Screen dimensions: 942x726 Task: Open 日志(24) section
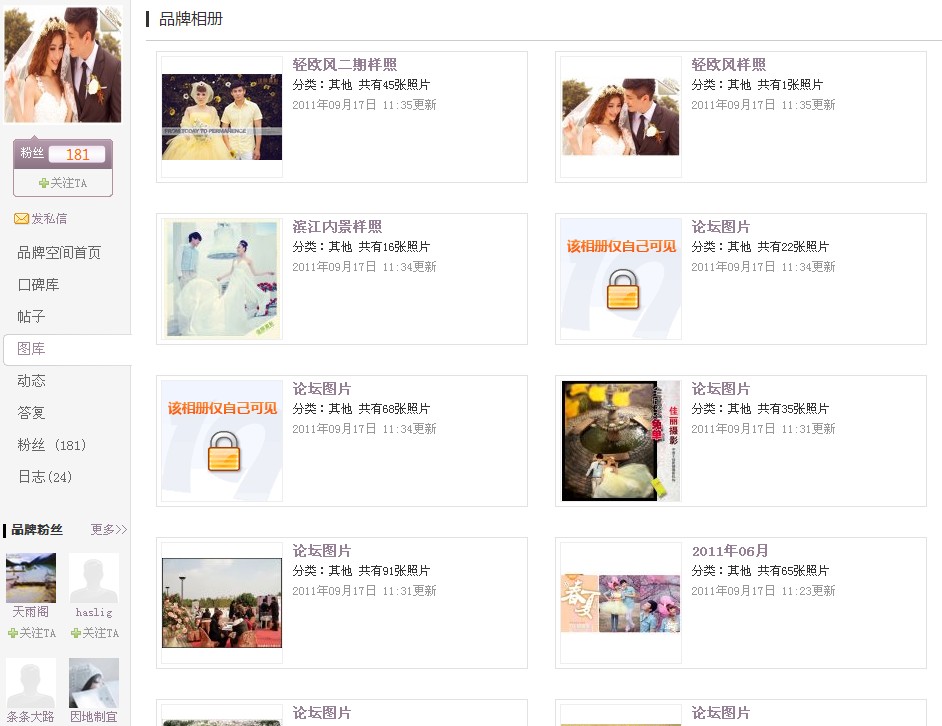pos(45,477)
